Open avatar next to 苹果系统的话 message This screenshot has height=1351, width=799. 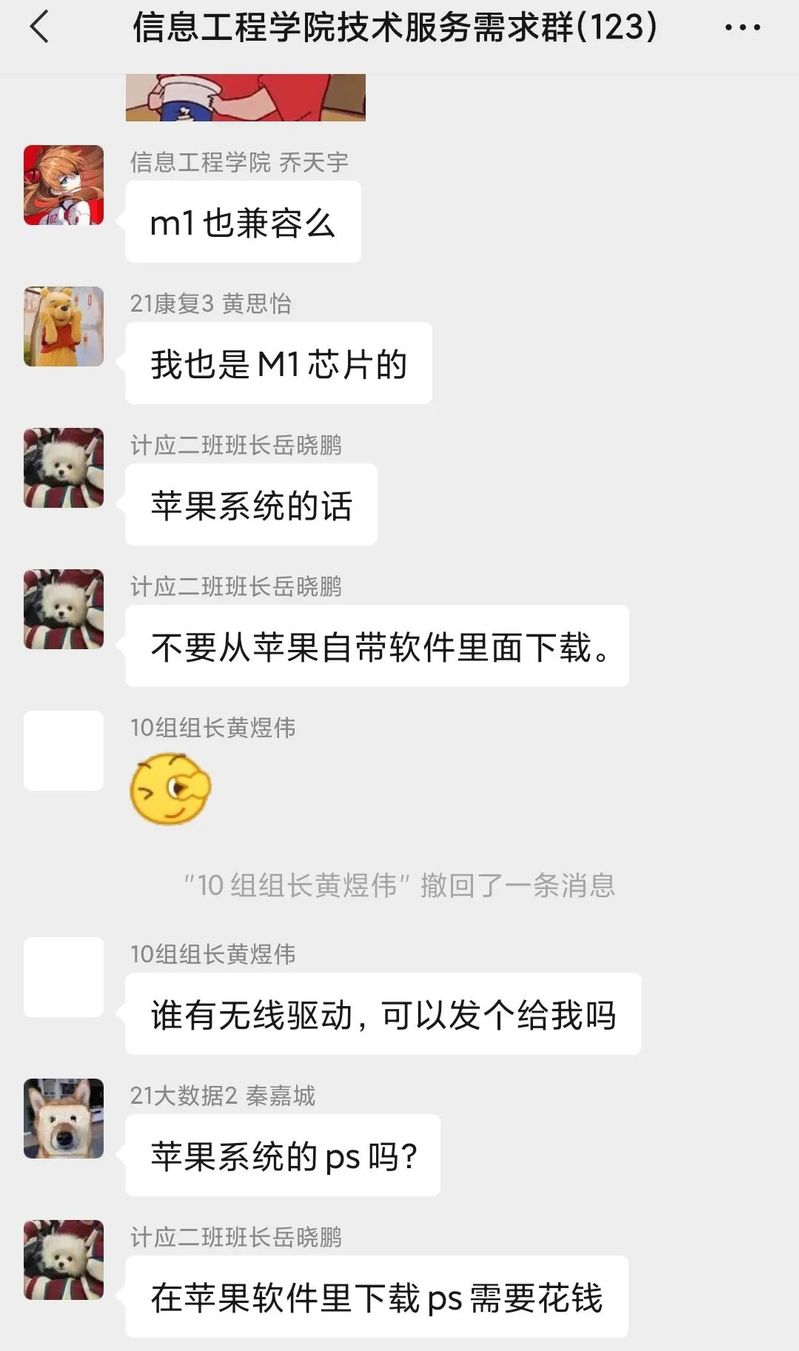(x=64, y=468)
